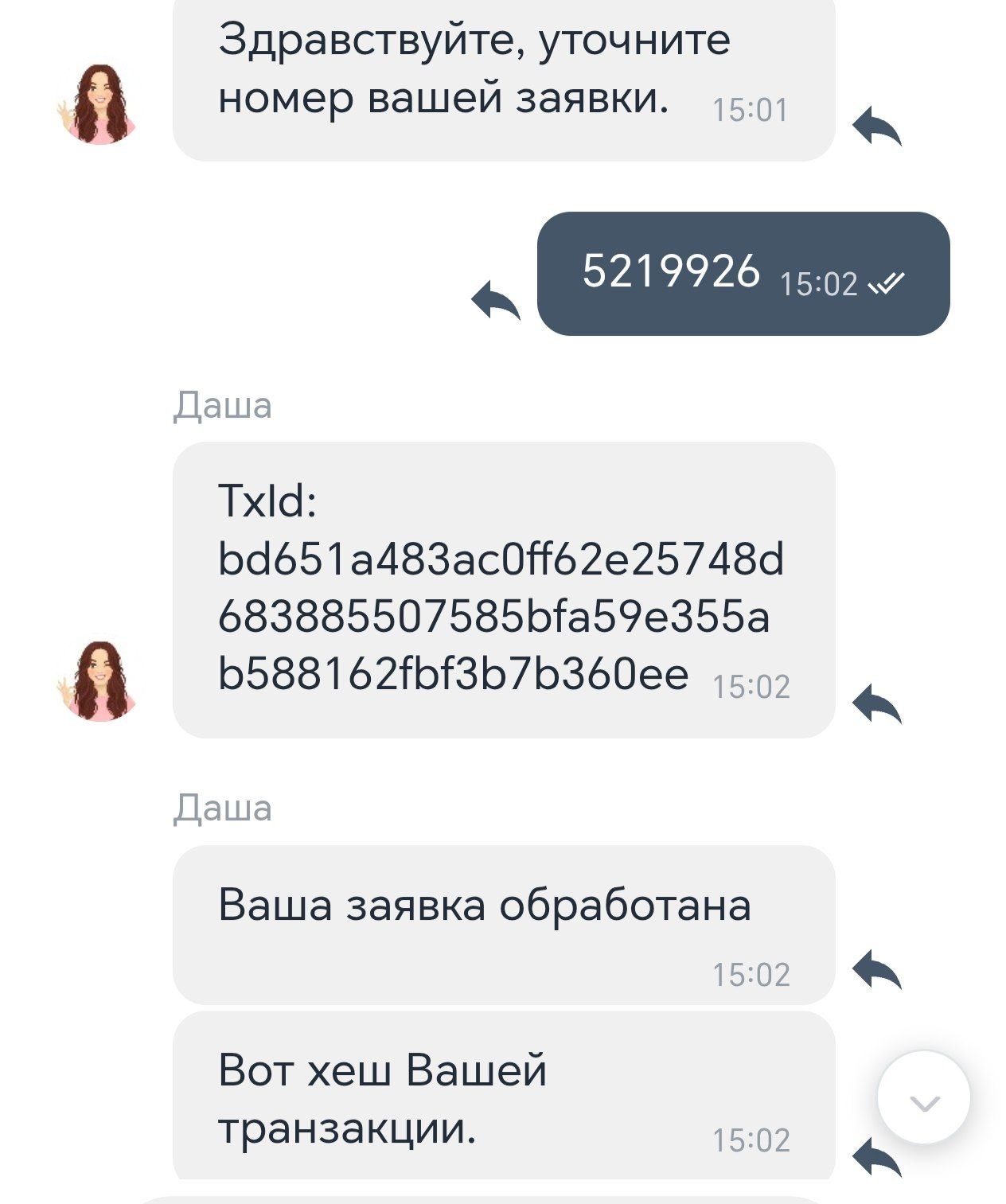Reply to your own 5219926 message
The image size is (1006, 1204).
(495, 299)
